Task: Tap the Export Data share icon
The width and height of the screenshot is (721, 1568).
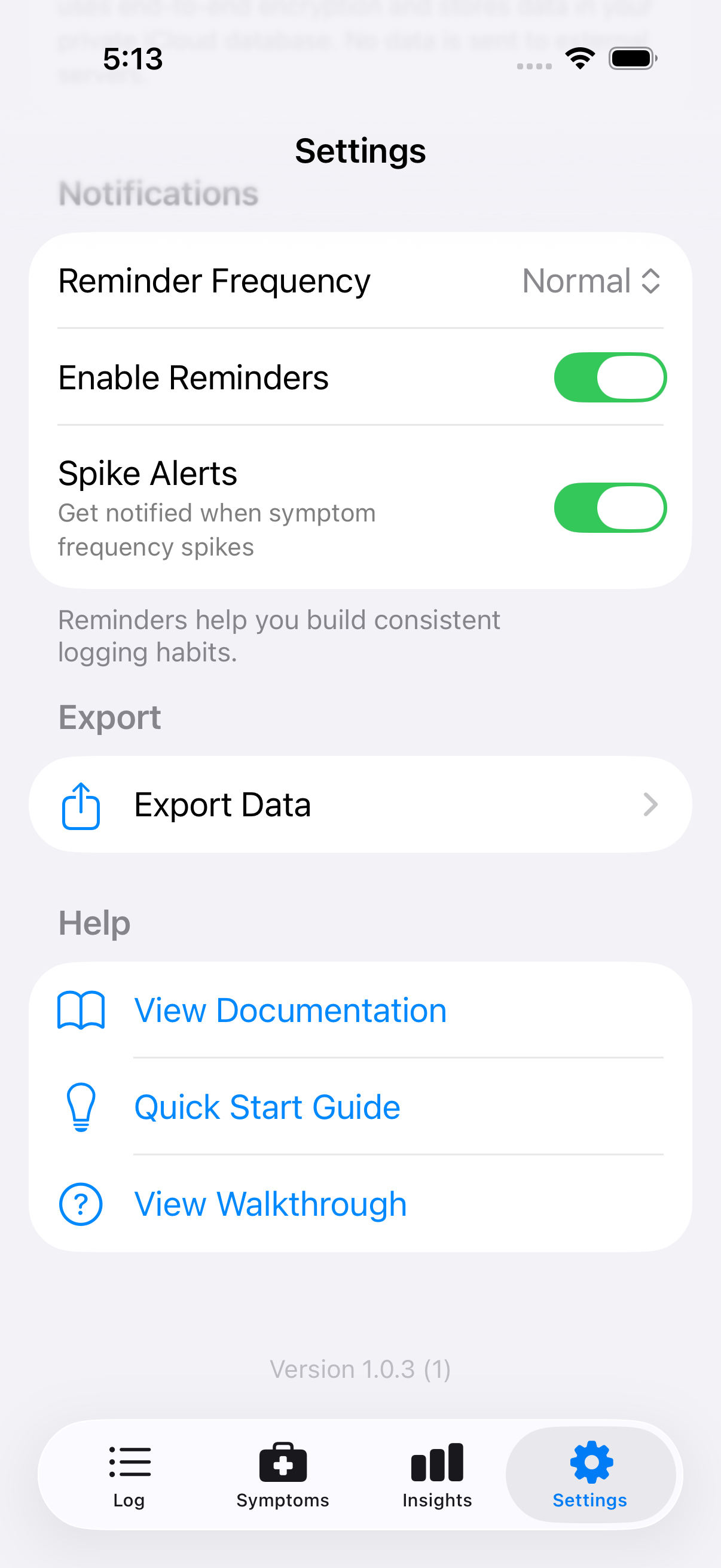Action: pyautogui.click(x=81, y=805)
